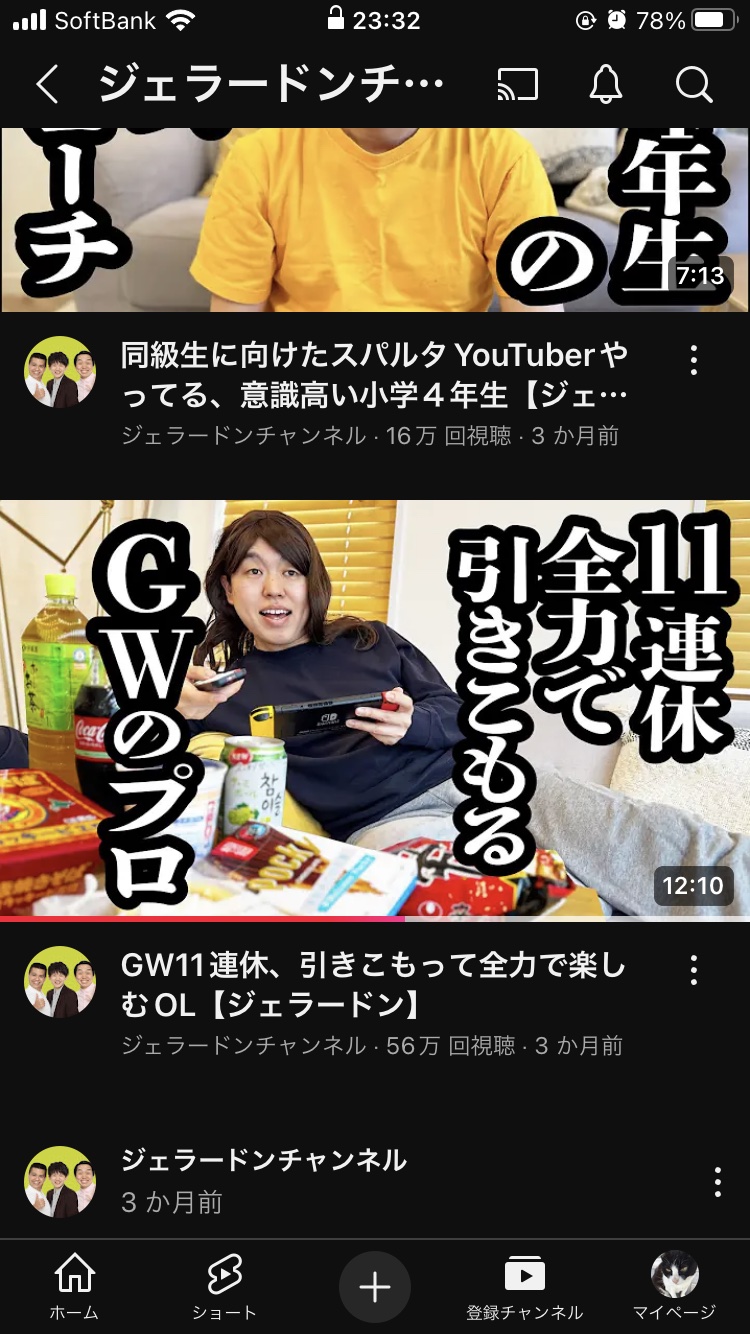Open options for the 意識高い小学4年生 video

(693, 360)
